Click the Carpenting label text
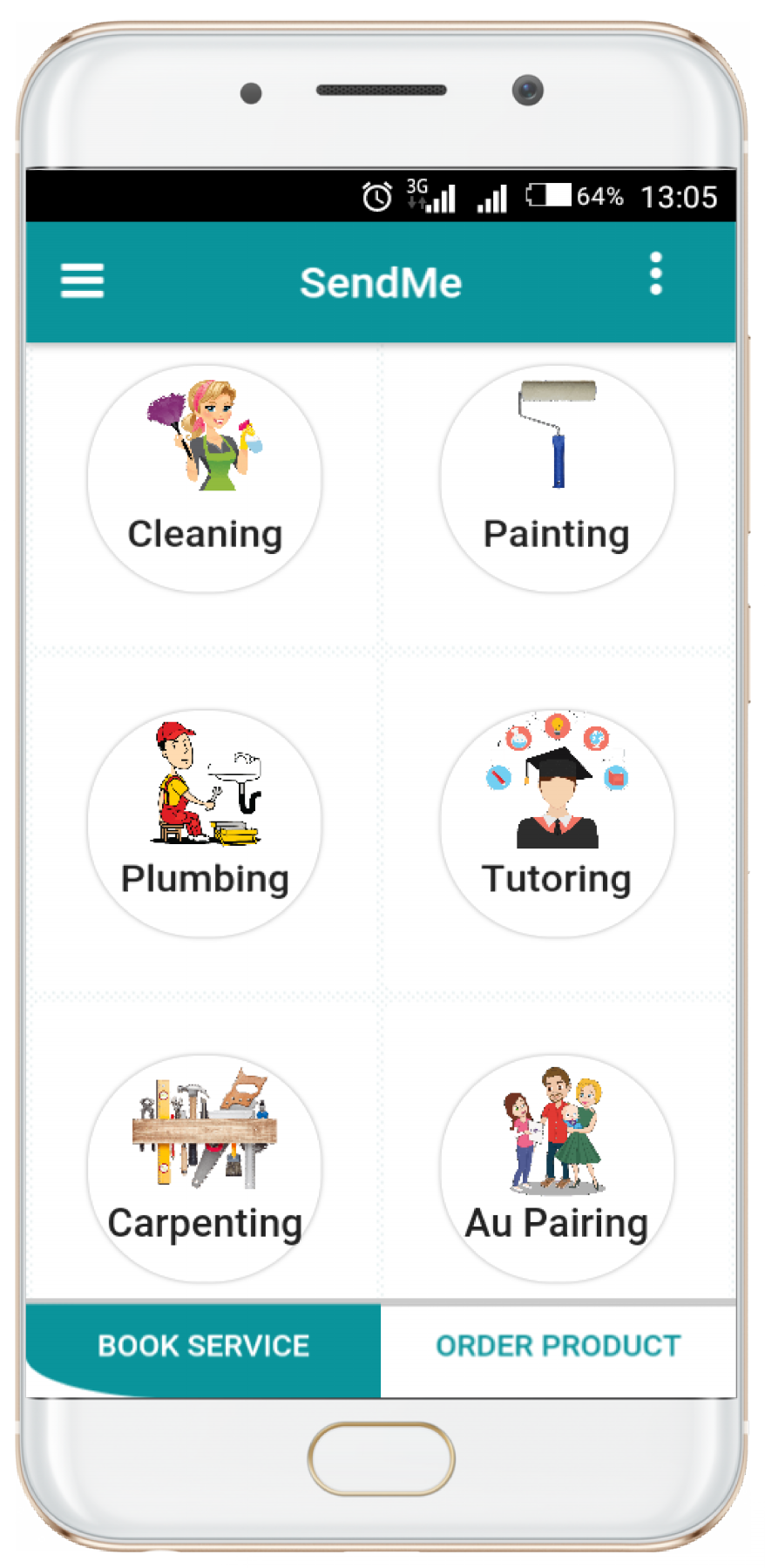The height and width of the screenshot is (1568, 765). pos(205,1223)
